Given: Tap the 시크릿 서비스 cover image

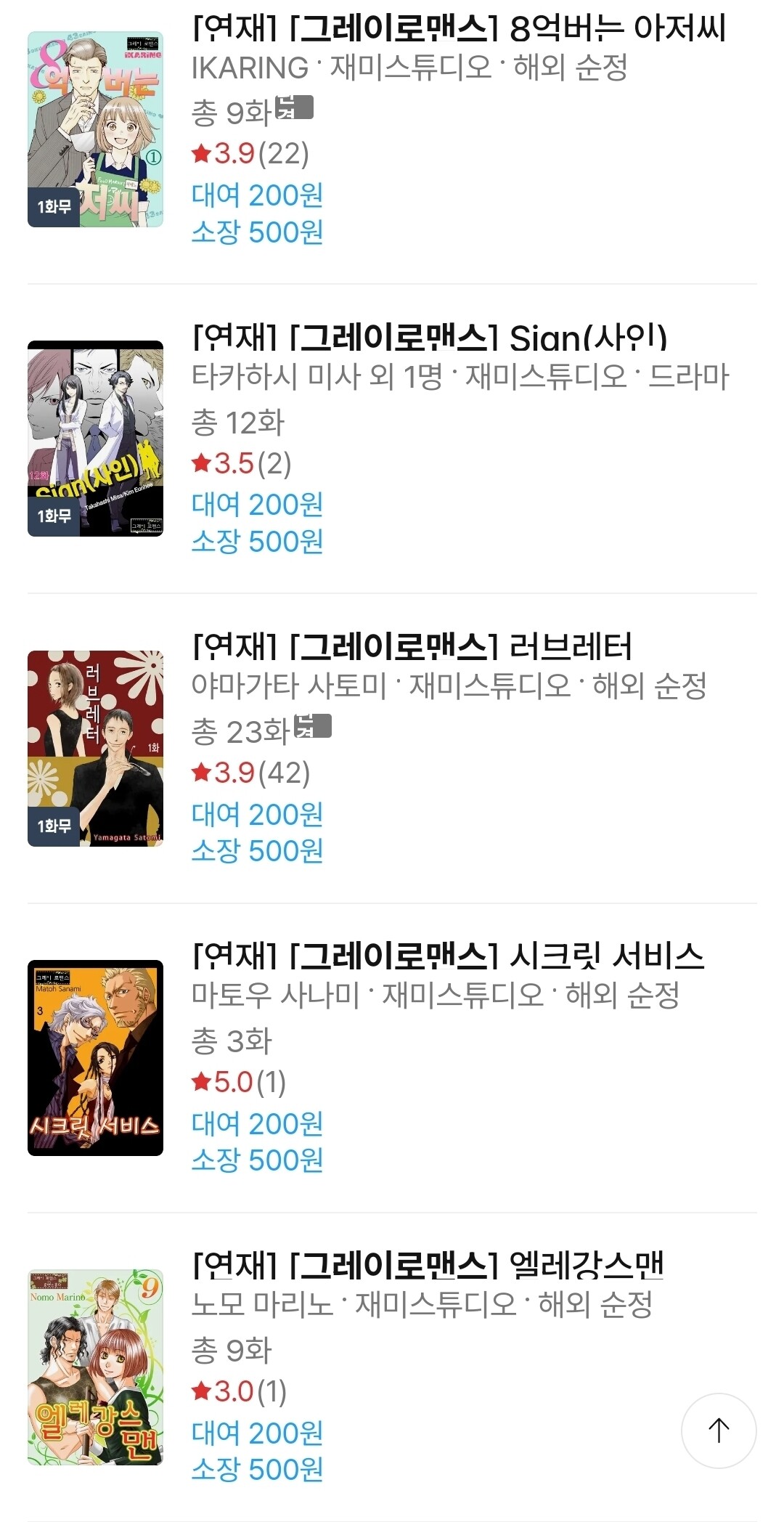Looking at the screenshot, I should [x=95, y=1057].
